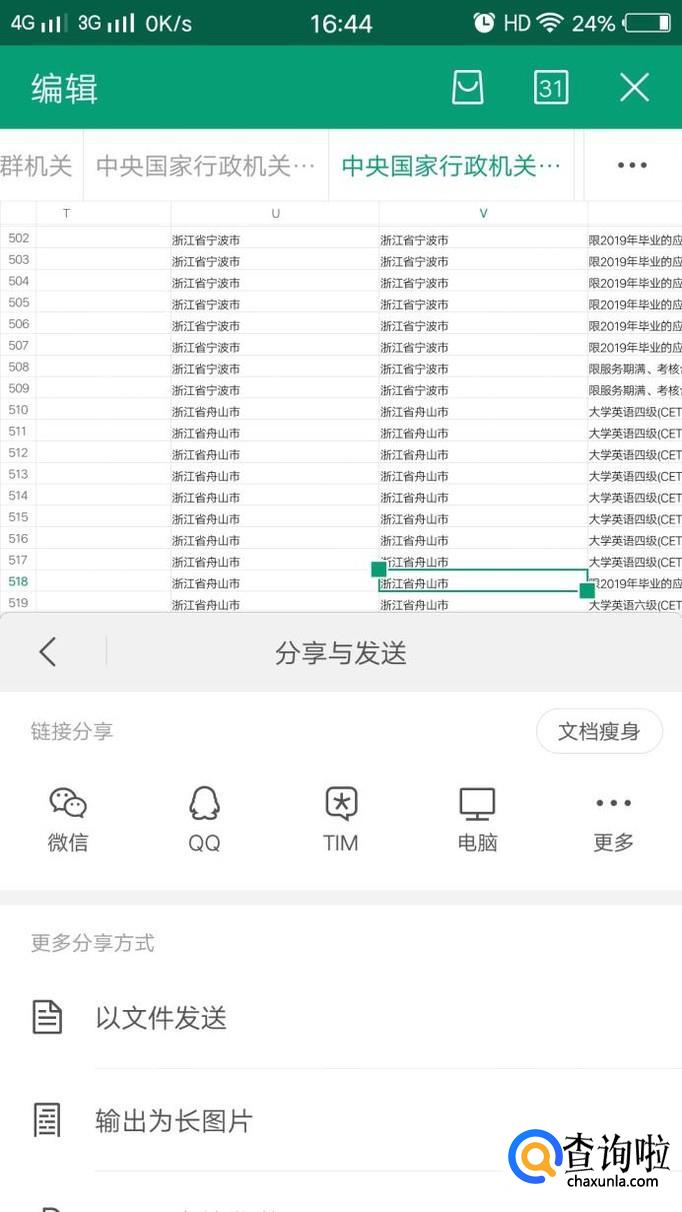Screen dimensions: 682x1212
Task: Select 输出为长图片 option
Action: click(x=173, y=1121)
